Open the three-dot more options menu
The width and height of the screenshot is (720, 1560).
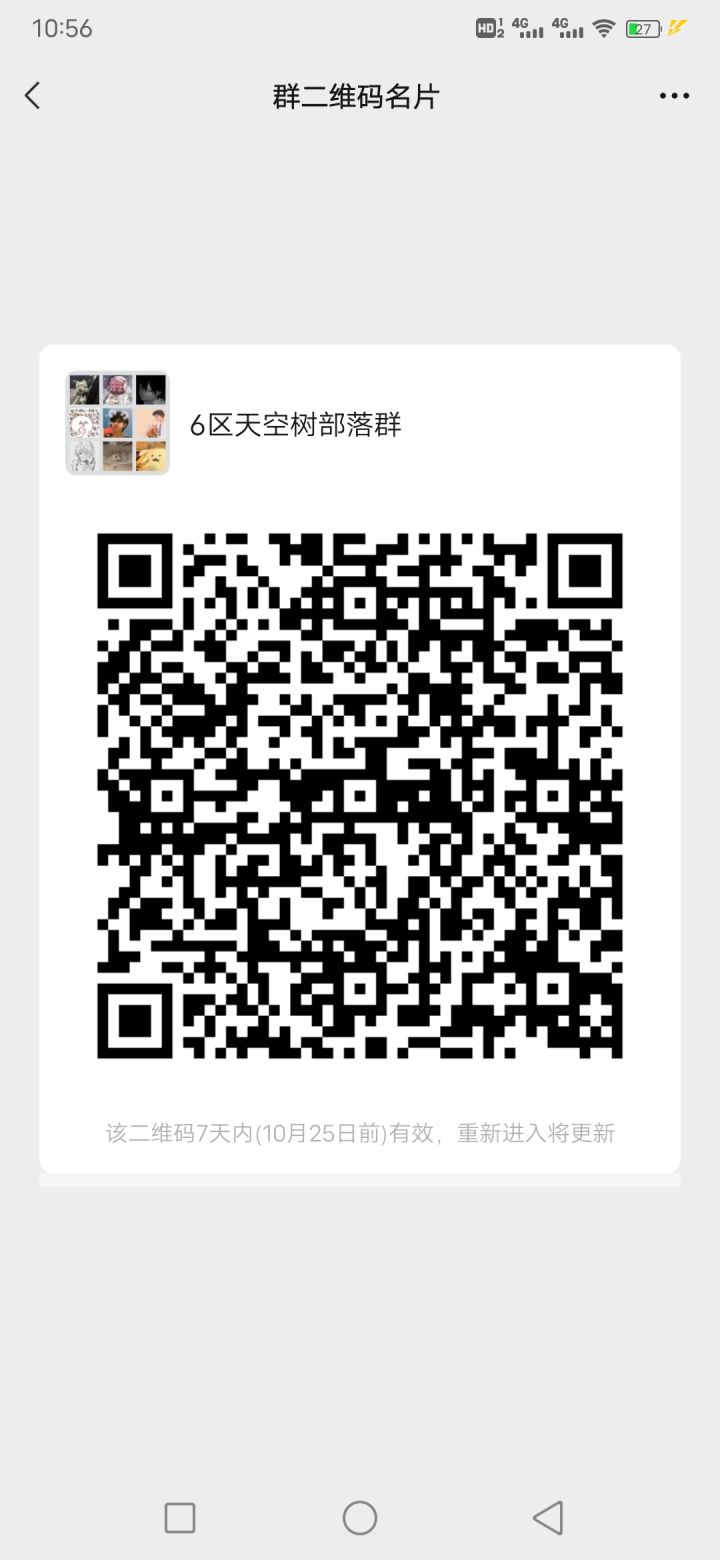(675, 95)
